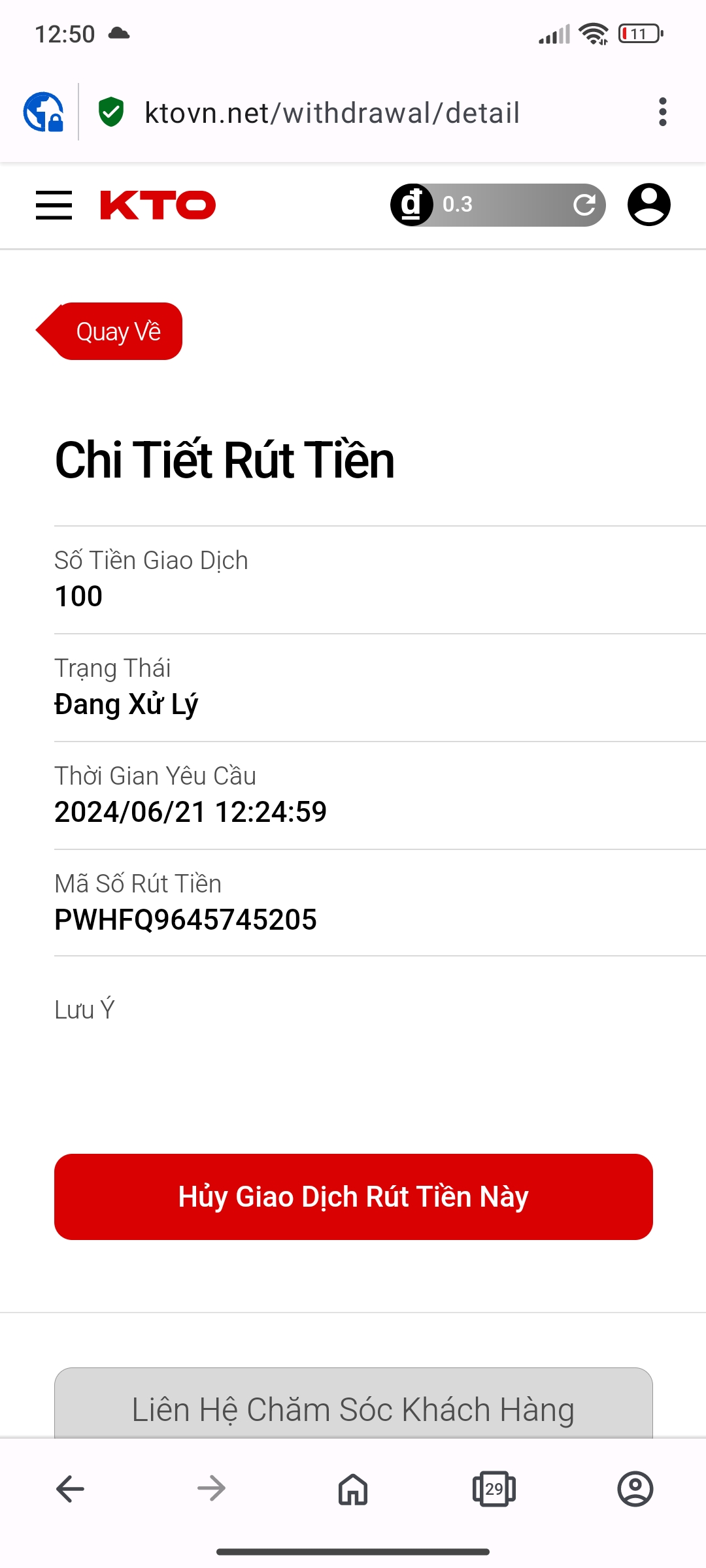Tap the KTO logo to go home
The height and width of the screenshot is (1568, 706).
coord(158,205)
